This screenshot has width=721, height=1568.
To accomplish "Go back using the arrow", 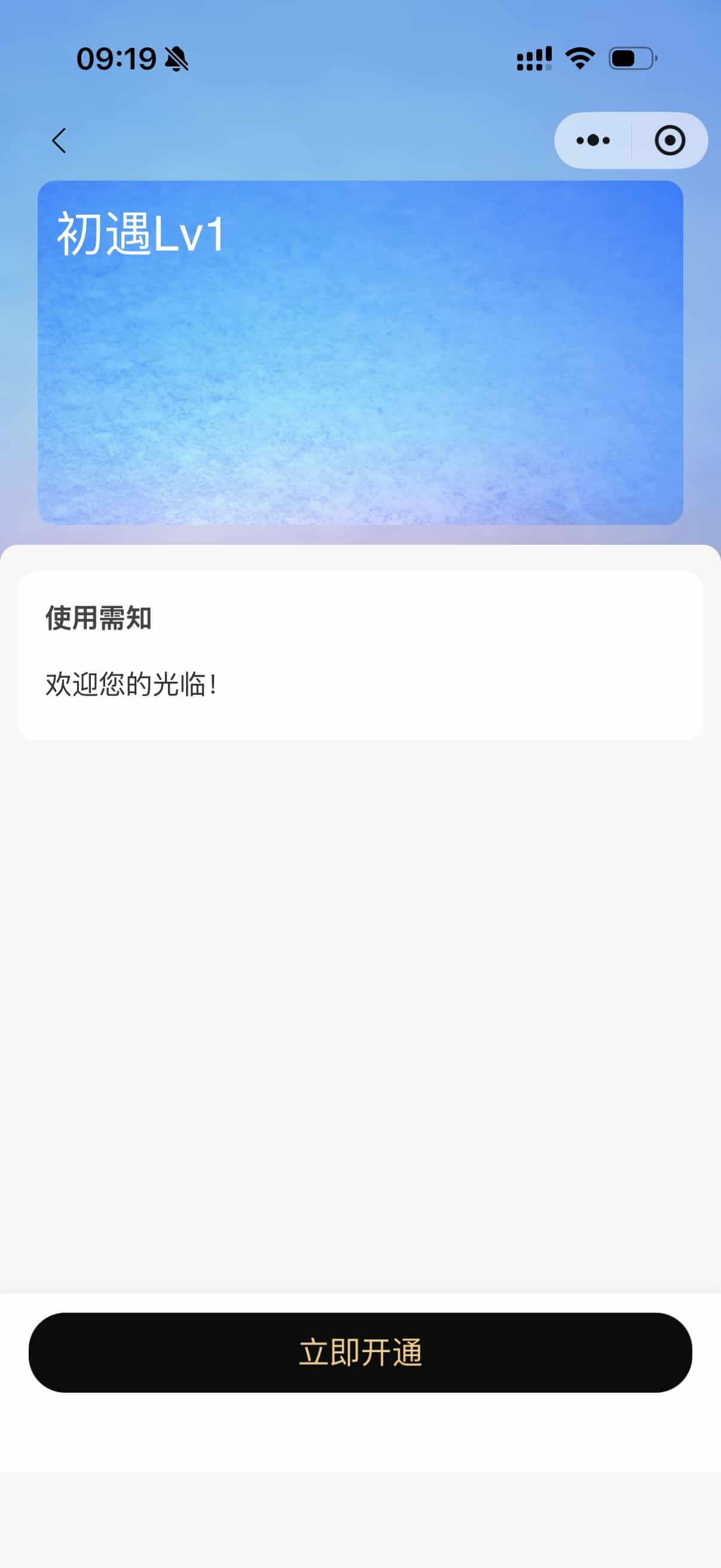I will (59, 141).
